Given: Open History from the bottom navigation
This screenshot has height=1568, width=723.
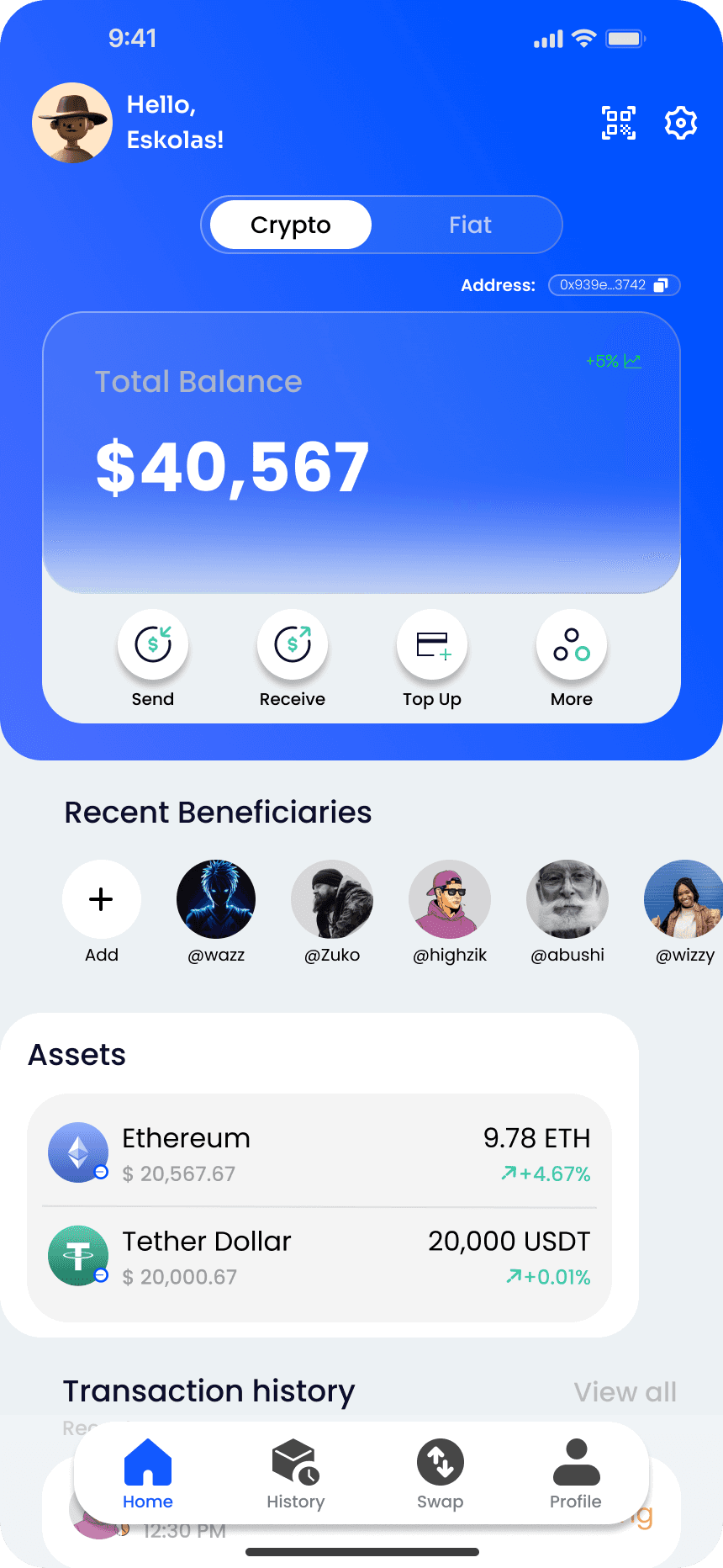Looking at the screenshot, I should tap(295, 1463).
